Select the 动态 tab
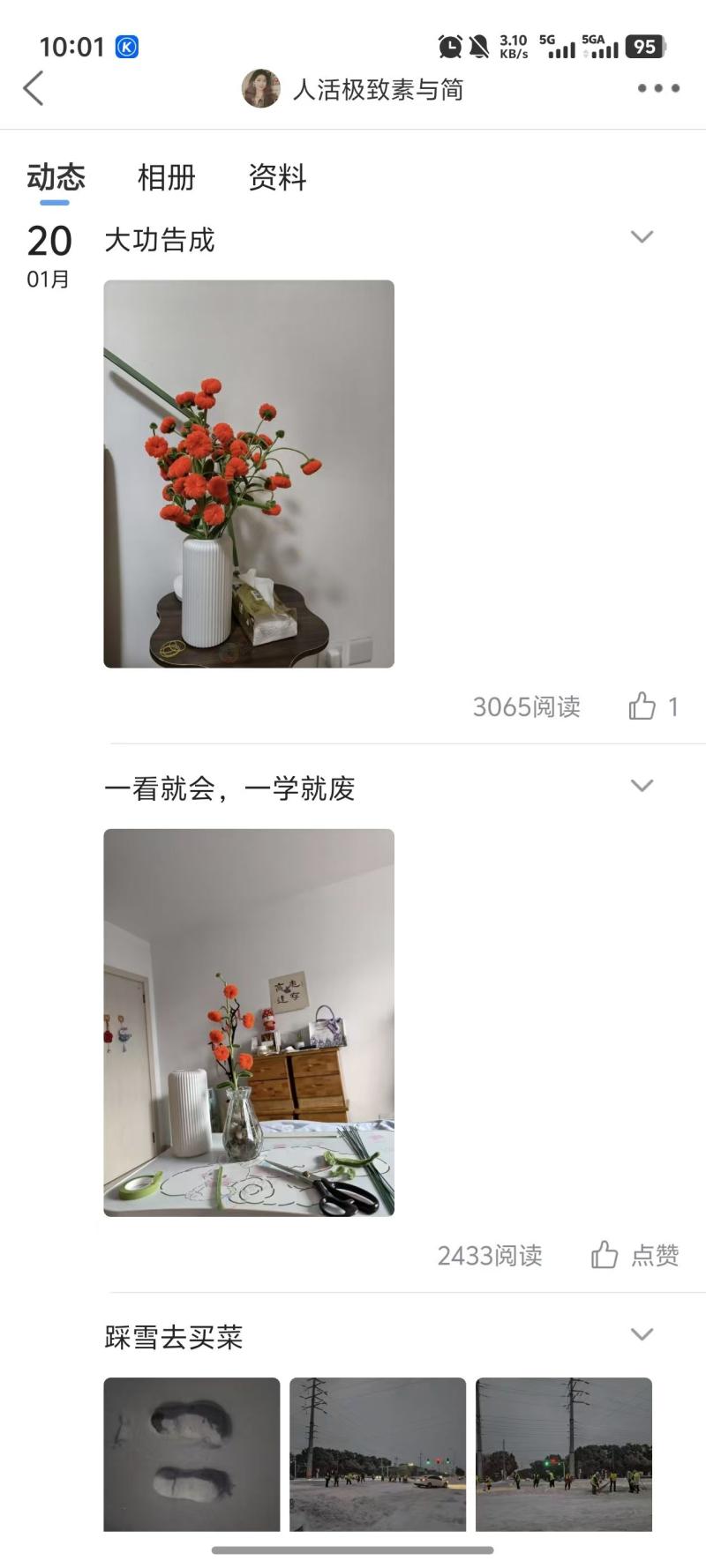This screenshot has height=1568, width=706. (x=56, y=178)
